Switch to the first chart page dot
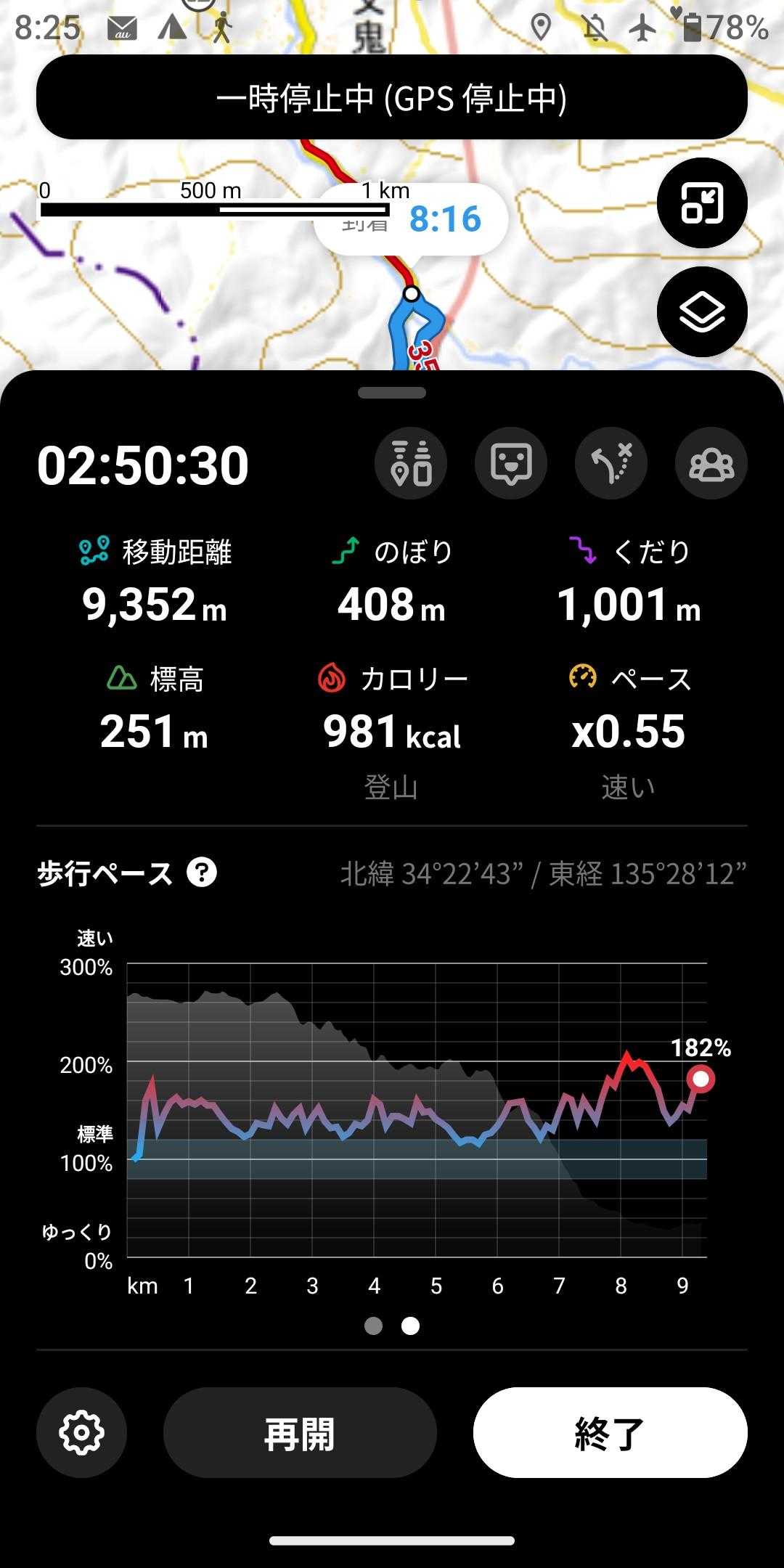This screenshot has width=784, height=1568. pos(374,1326)
